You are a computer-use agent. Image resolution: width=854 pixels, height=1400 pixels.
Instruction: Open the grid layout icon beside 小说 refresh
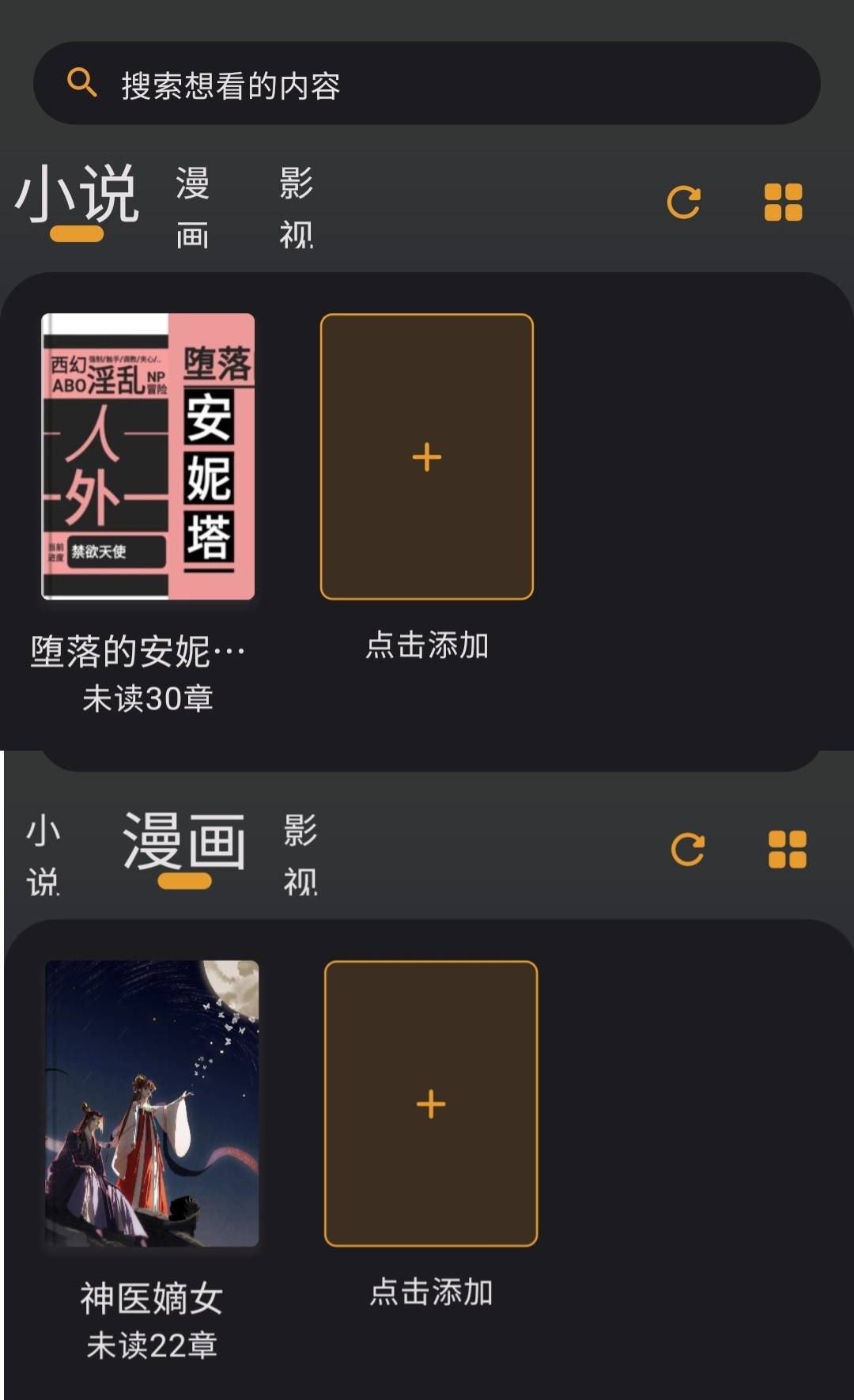coord(784,203)
